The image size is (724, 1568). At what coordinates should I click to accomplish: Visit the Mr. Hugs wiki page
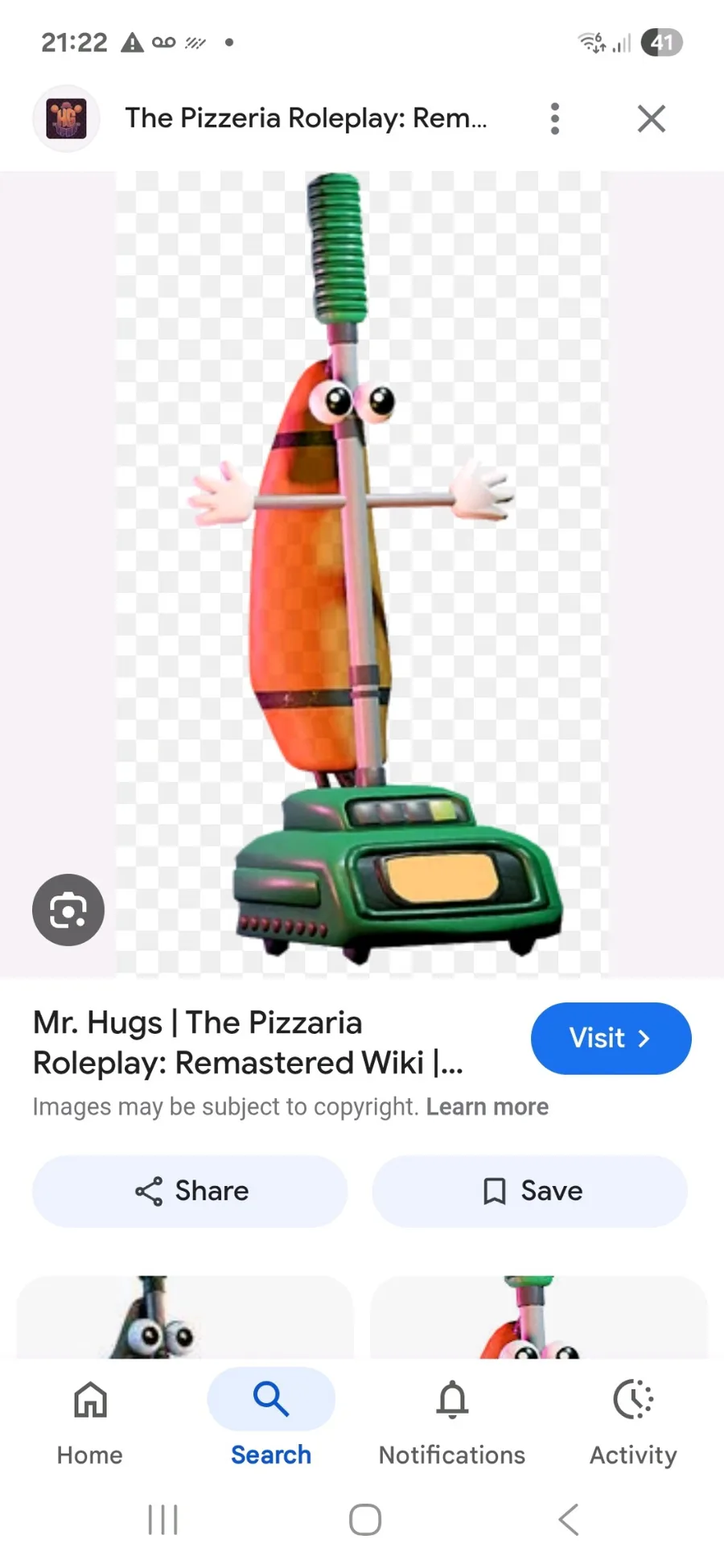(x=611, y=1038)
